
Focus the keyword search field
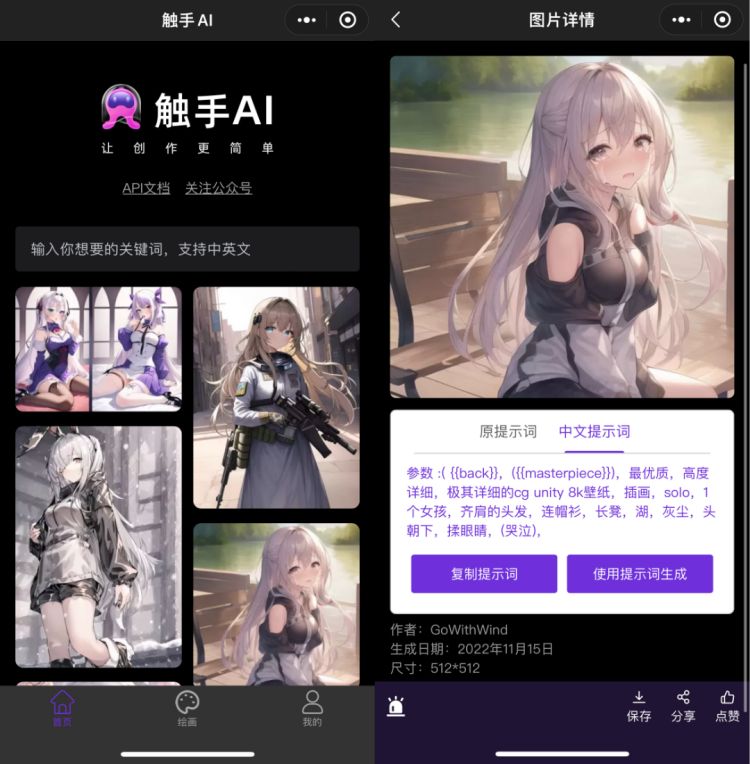click(x=187, y=249)
